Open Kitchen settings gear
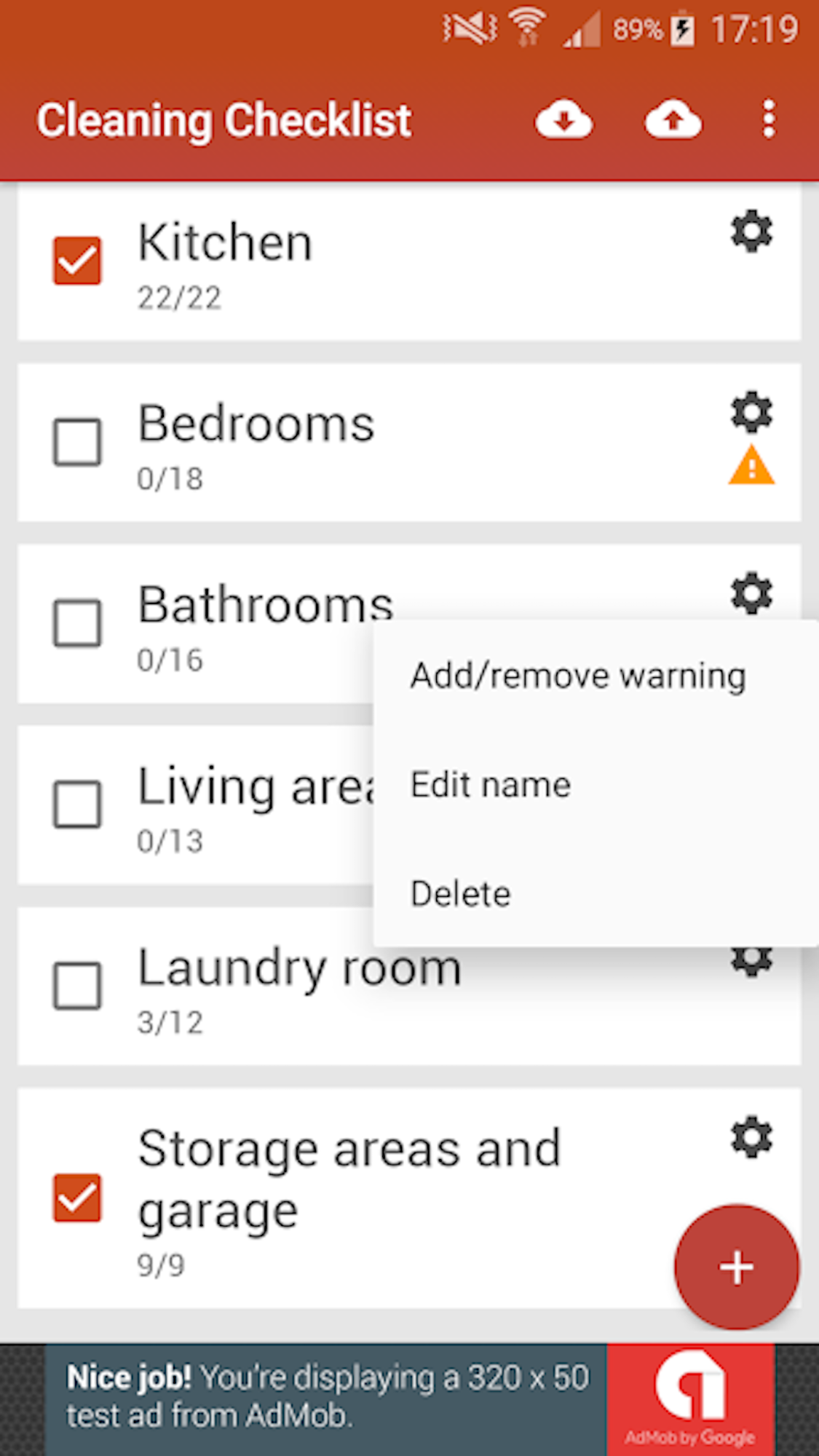The width and height of the screenshot is (819, 1456). click(x=751, y=232)
